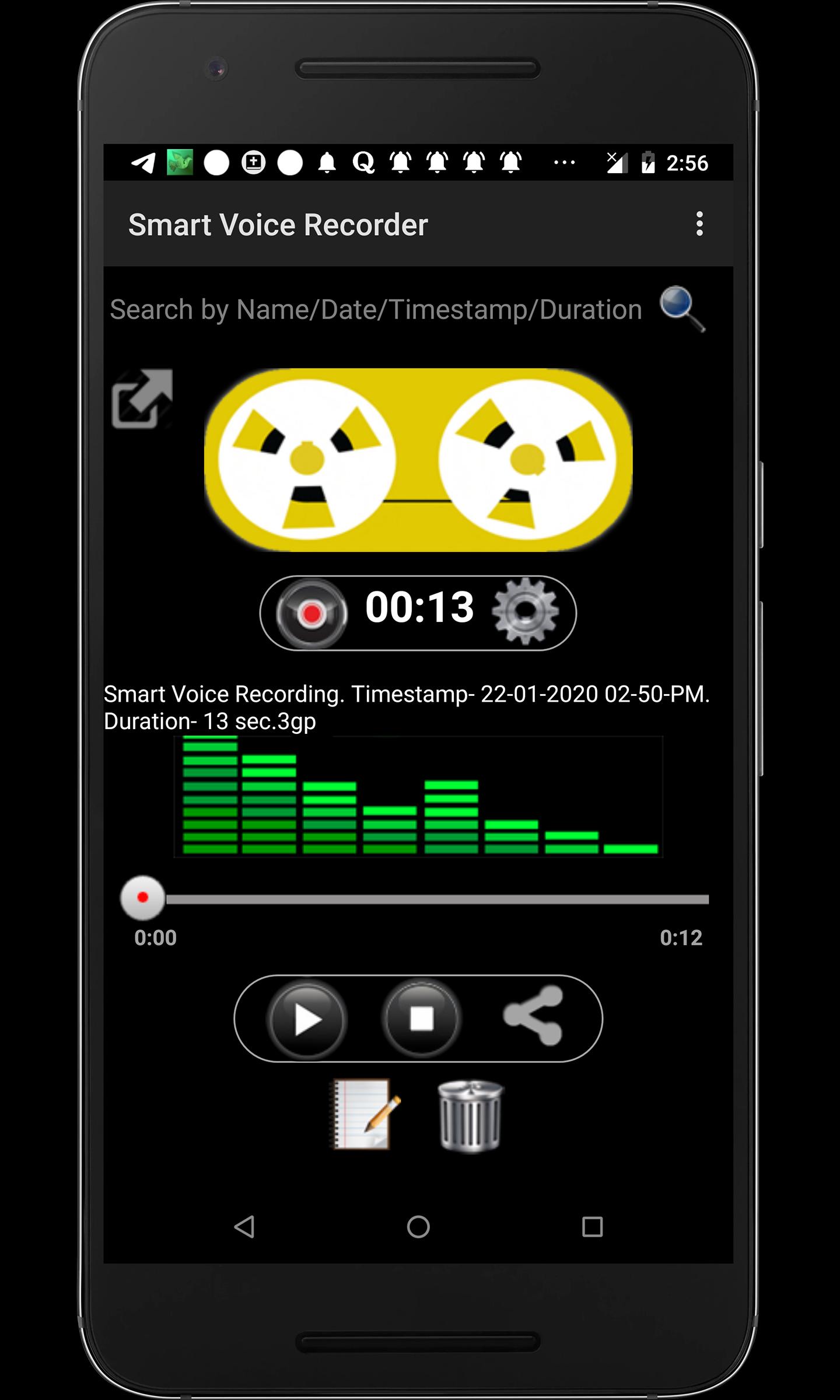Image resolution: width=840 pixels, height=1400 pixels.
Task: Share the current recording
Action: click(x=533, y=1016)
